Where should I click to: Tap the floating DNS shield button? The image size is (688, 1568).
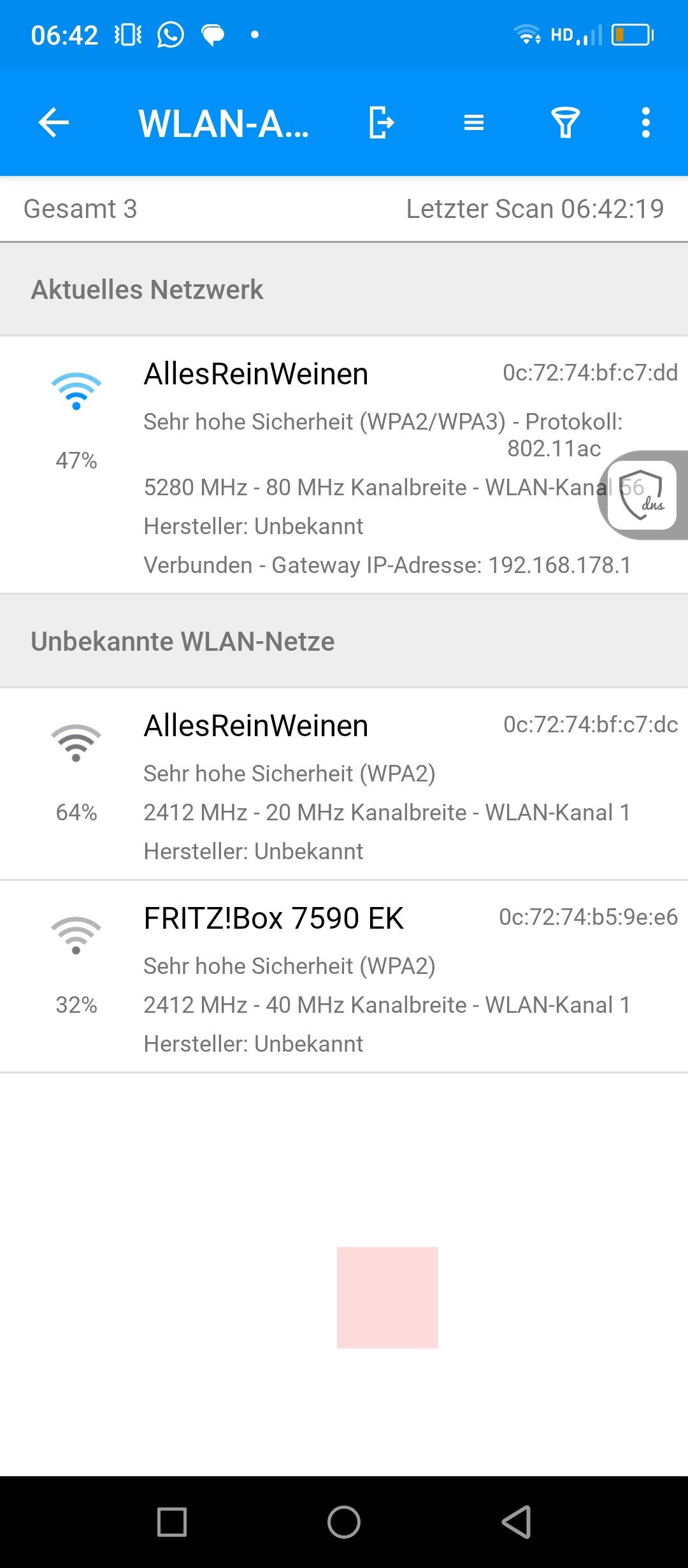point(642,495)
